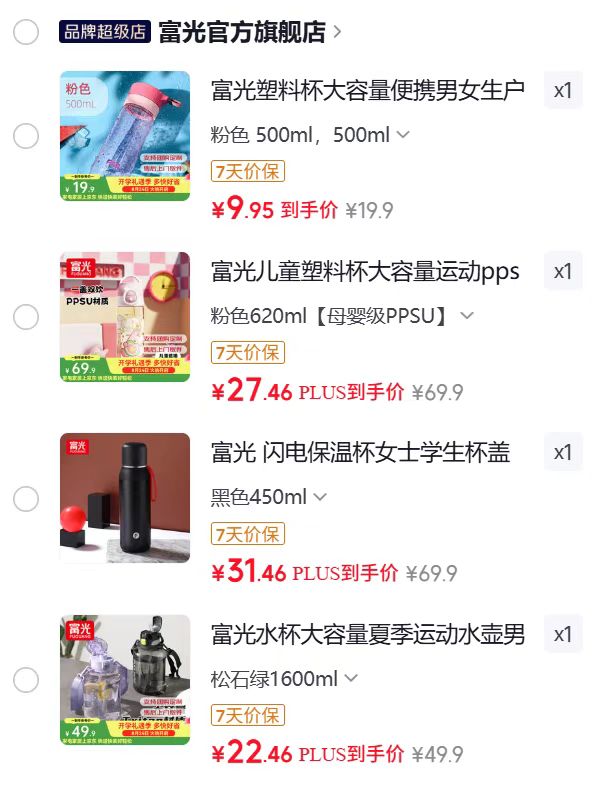Adjust quantity x1 of 富光儿童塑料杯
The height and width of the screenshot is (792, 600).
(563, 271)
